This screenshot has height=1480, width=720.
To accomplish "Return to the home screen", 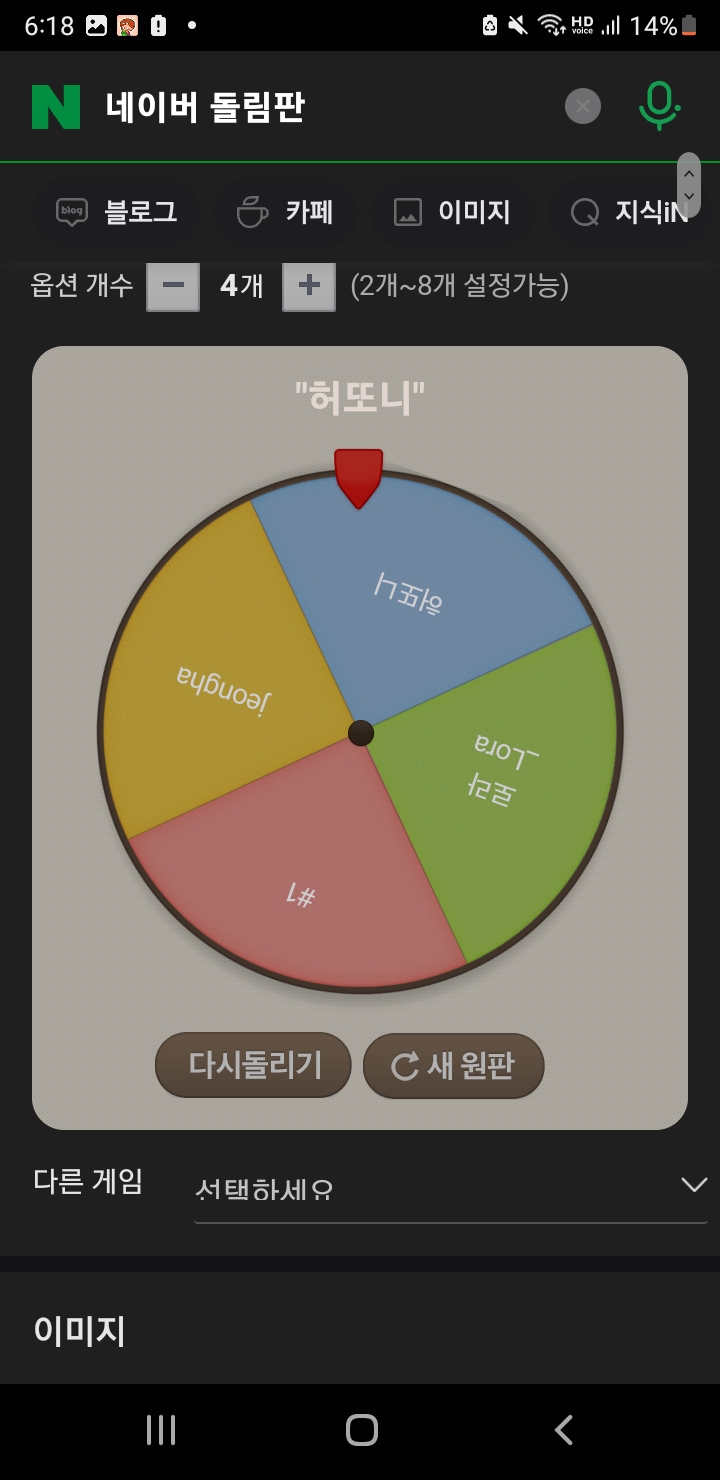I will (361, 1430).
